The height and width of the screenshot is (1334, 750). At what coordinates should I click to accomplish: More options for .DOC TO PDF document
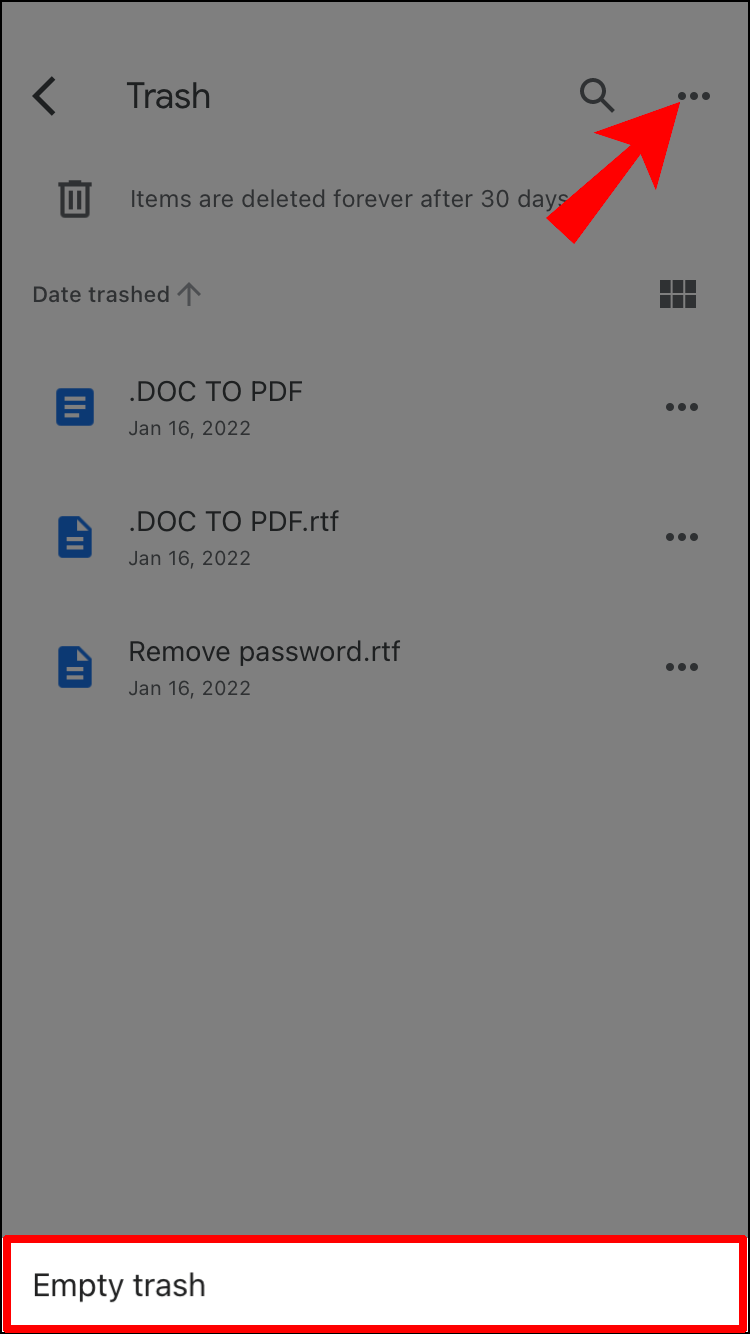(682, 407)
